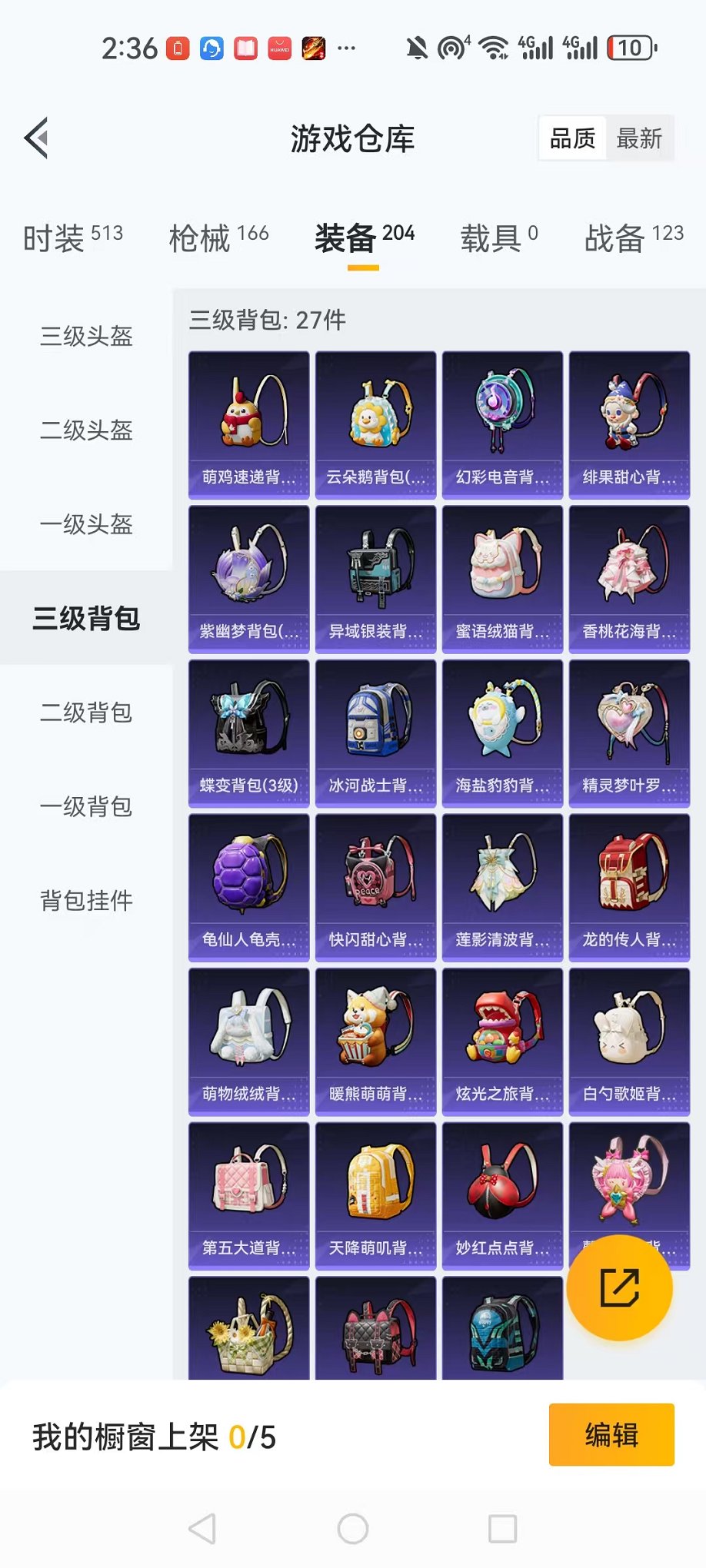The image size is (706, 1568).
Task: Select 一级头盔 category
Action: point(86,524)
